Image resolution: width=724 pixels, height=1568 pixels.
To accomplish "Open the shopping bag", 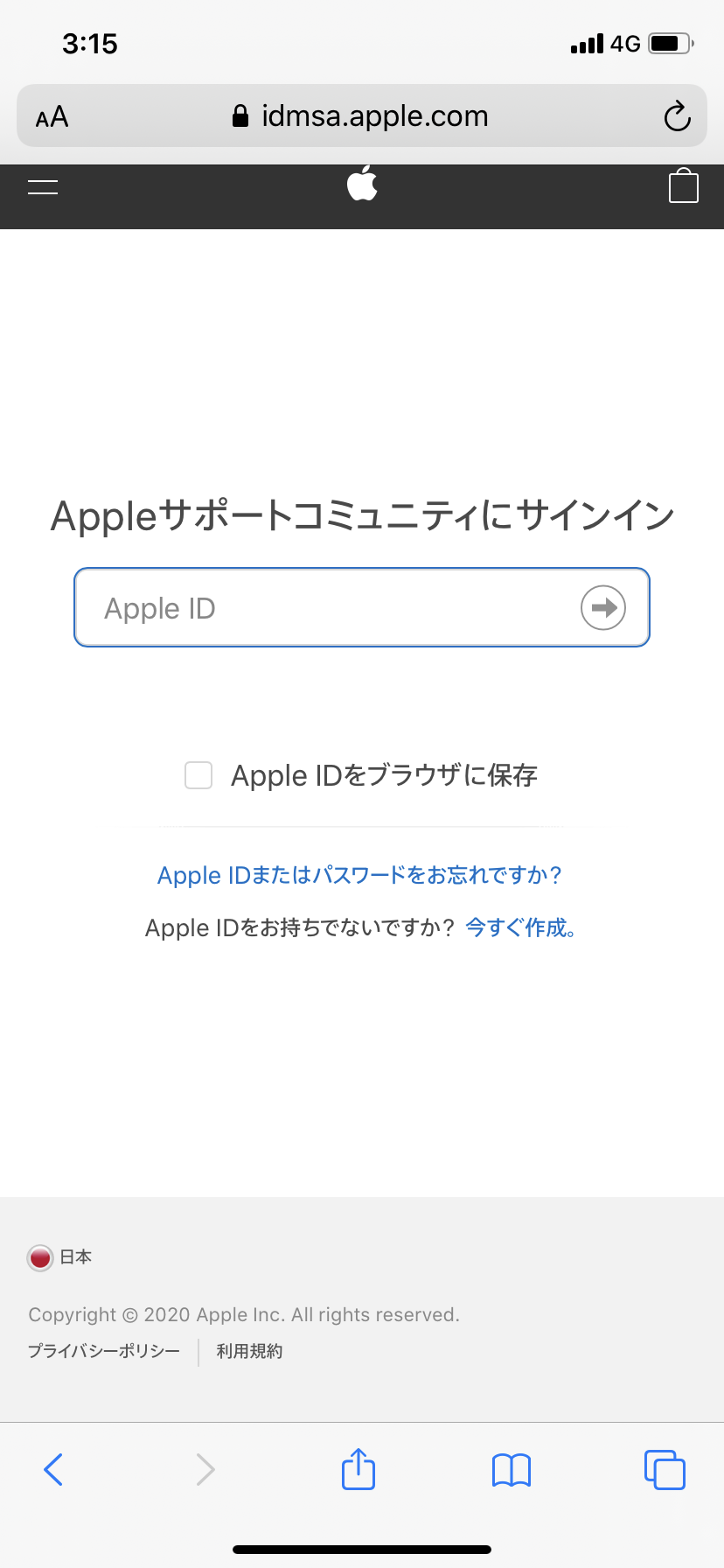I will (683, 186).
